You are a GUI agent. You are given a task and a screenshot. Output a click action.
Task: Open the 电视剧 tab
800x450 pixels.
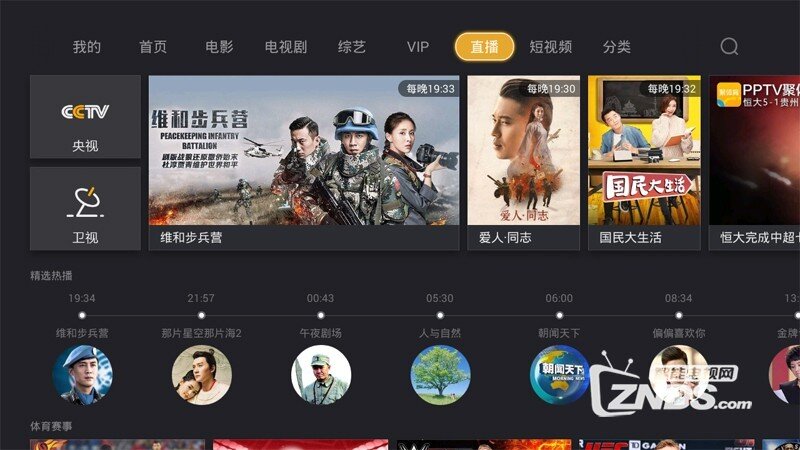pos(285,47)
